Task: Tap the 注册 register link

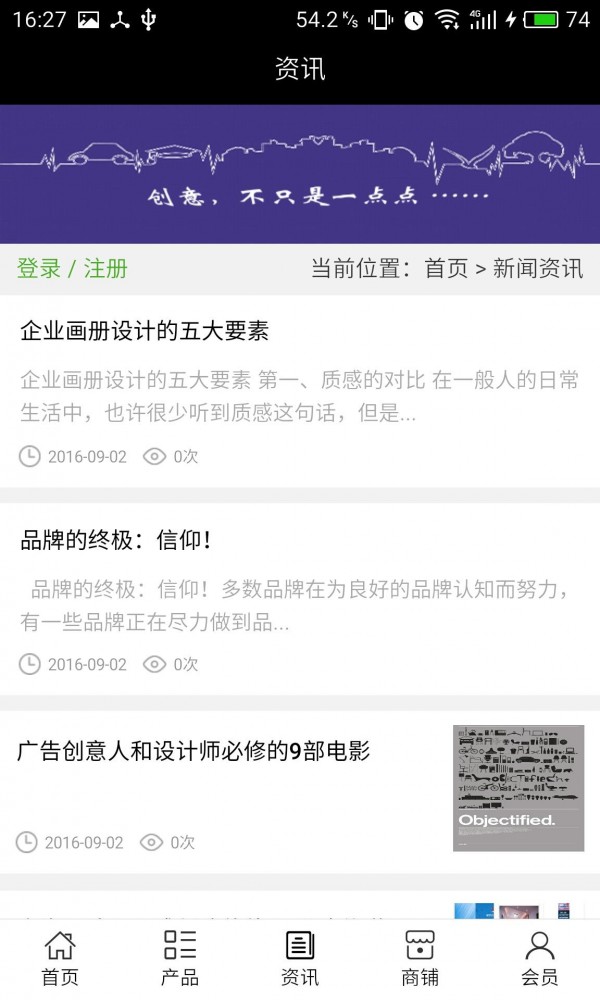Action: coord(105,269)
